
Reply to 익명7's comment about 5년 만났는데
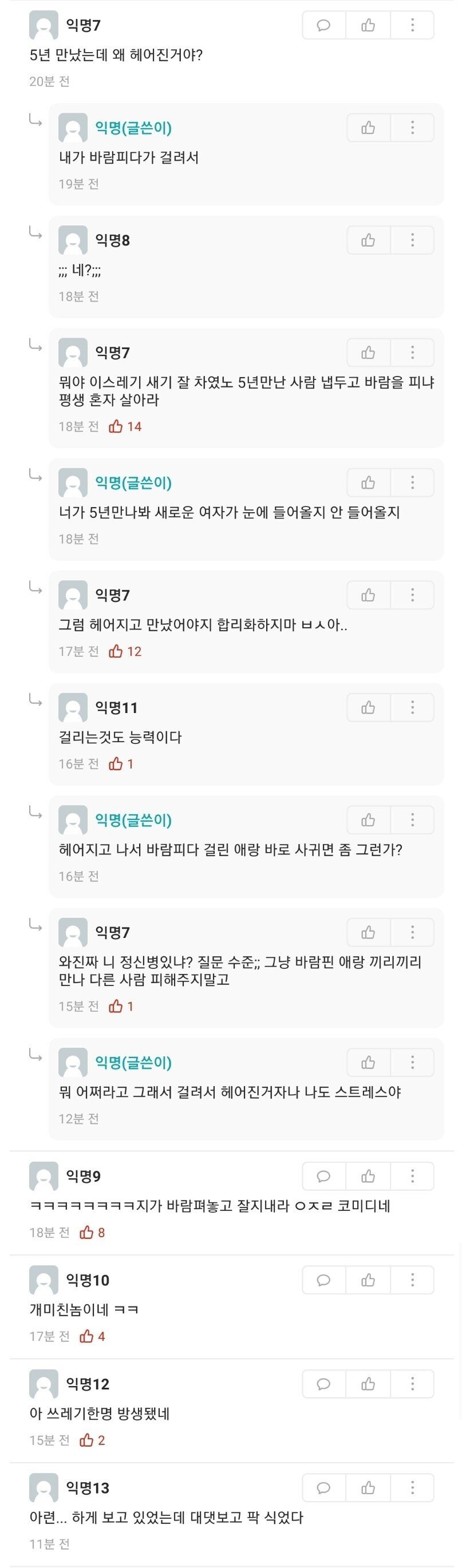pos(324,25)
